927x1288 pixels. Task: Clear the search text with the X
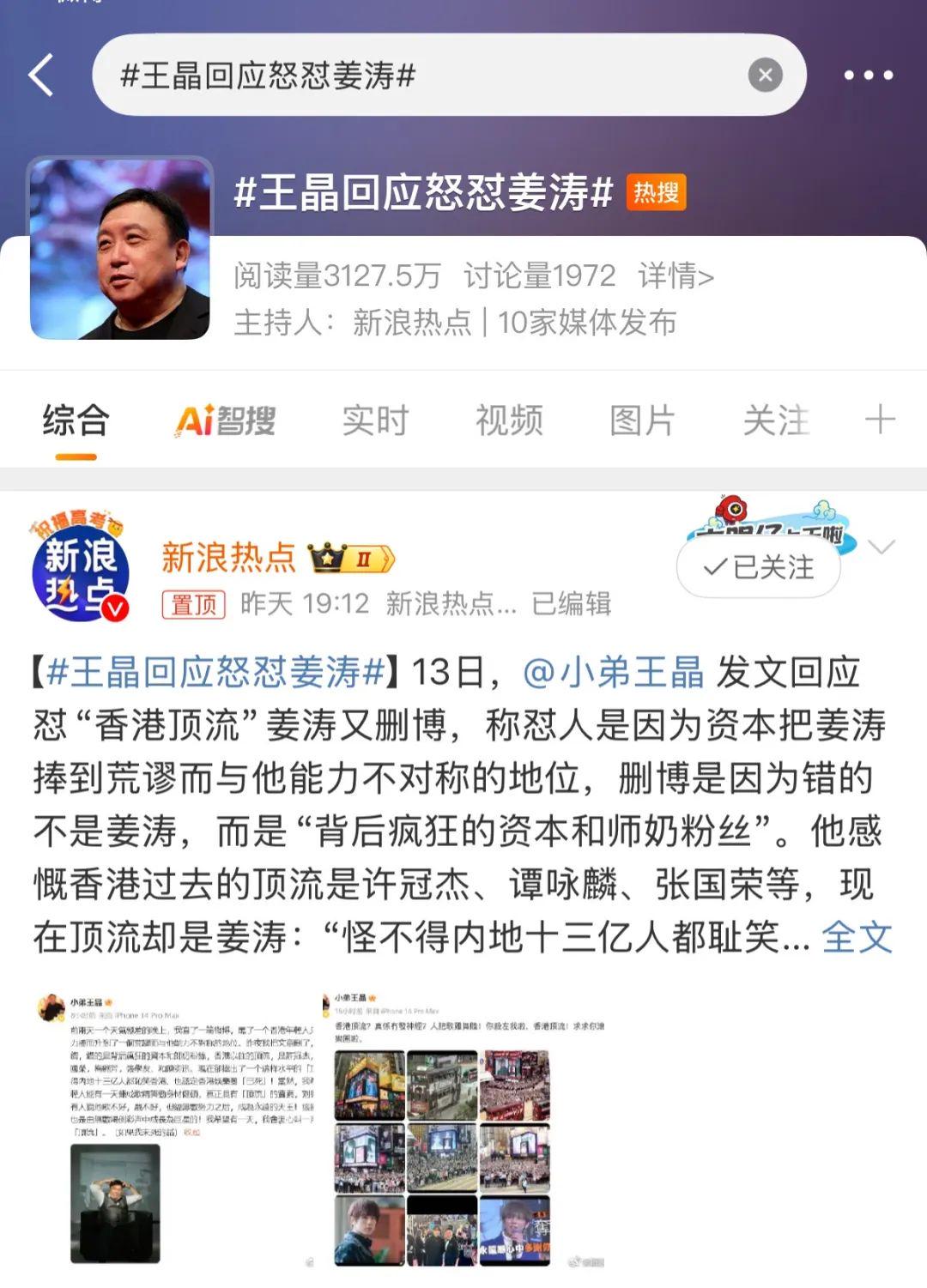765,76
